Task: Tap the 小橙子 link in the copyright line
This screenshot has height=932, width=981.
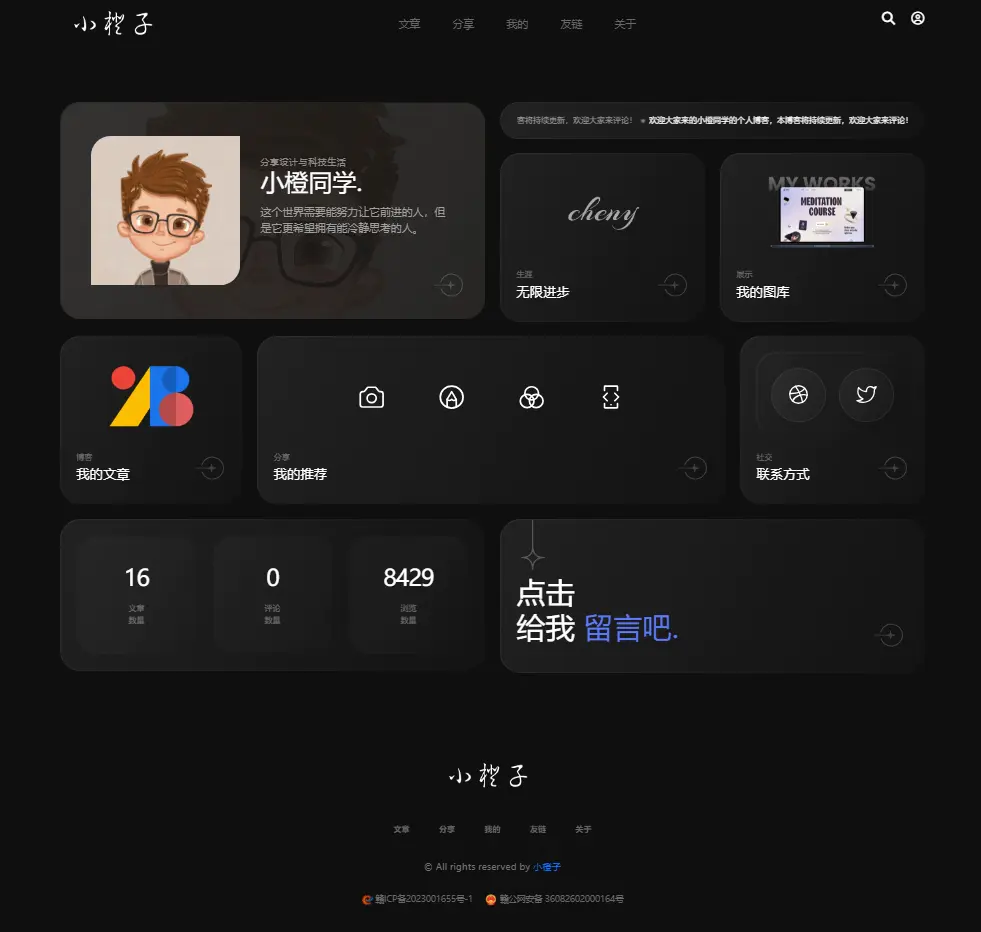Action: pos(547,867)
